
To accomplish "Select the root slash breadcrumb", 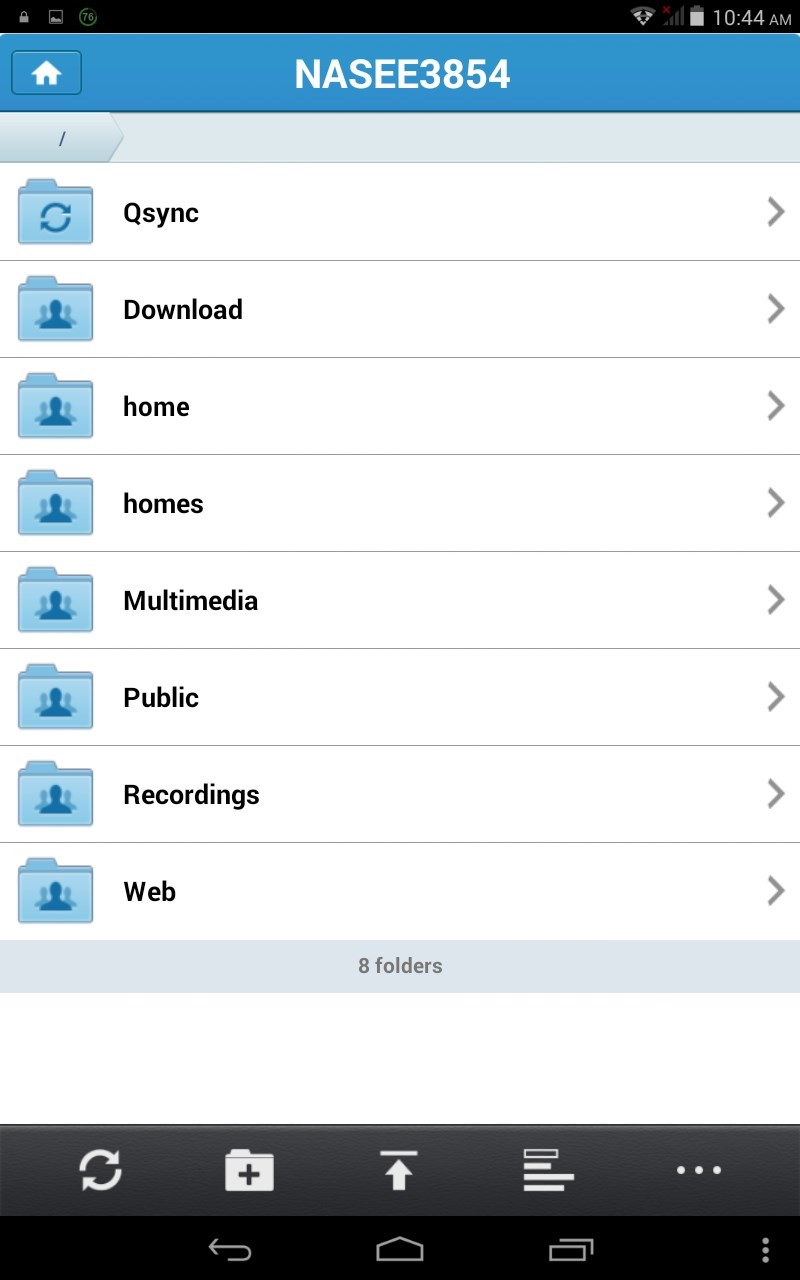I will pos(61,139).
